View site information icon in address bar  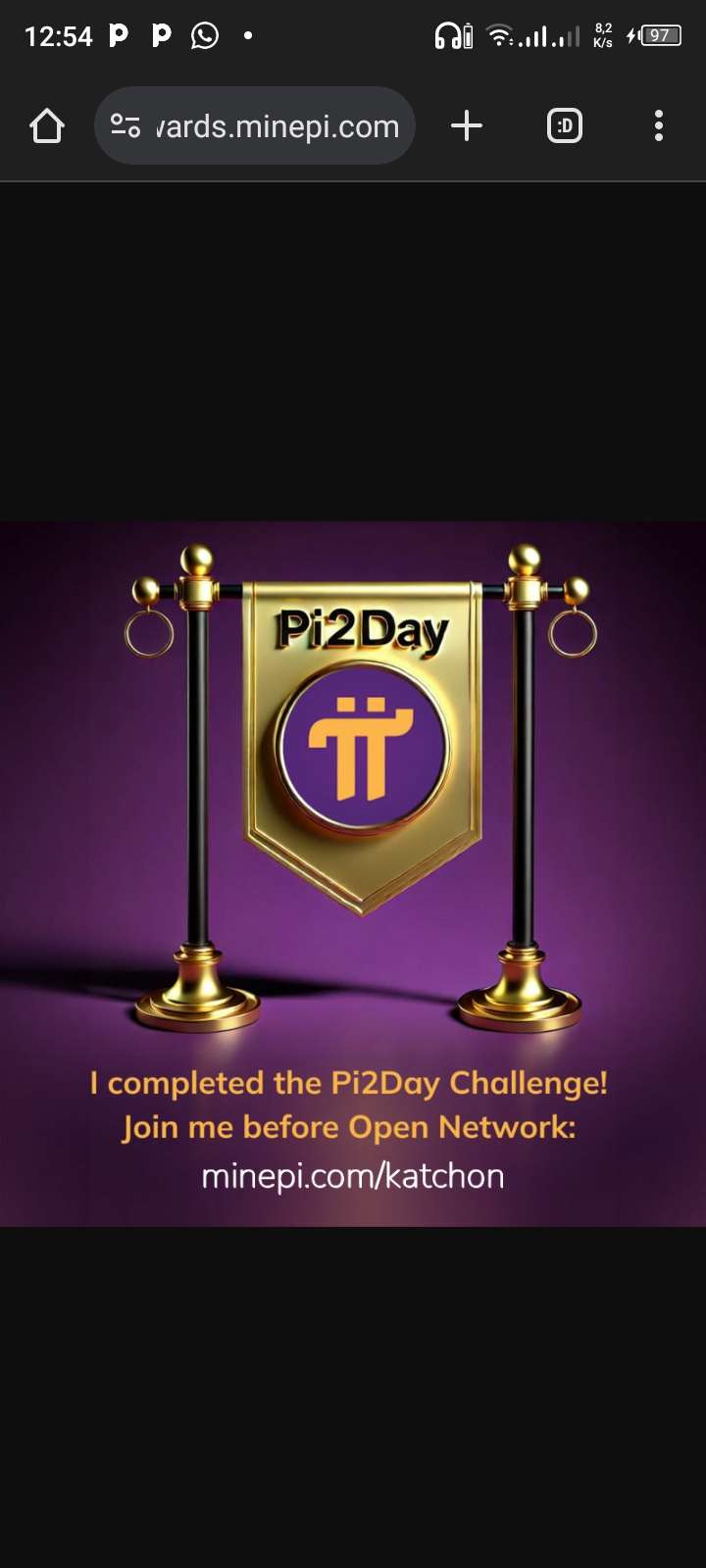126,126
